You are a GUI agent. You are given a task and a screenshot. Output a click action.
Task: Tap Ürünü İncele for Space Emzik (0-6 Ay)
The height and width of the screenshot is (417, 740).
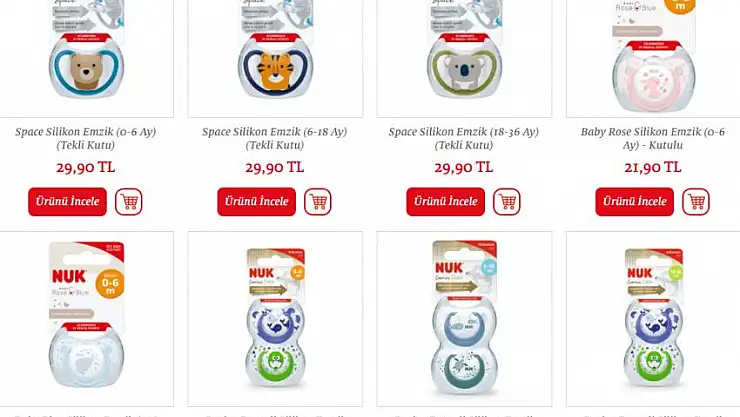[67, 202]
